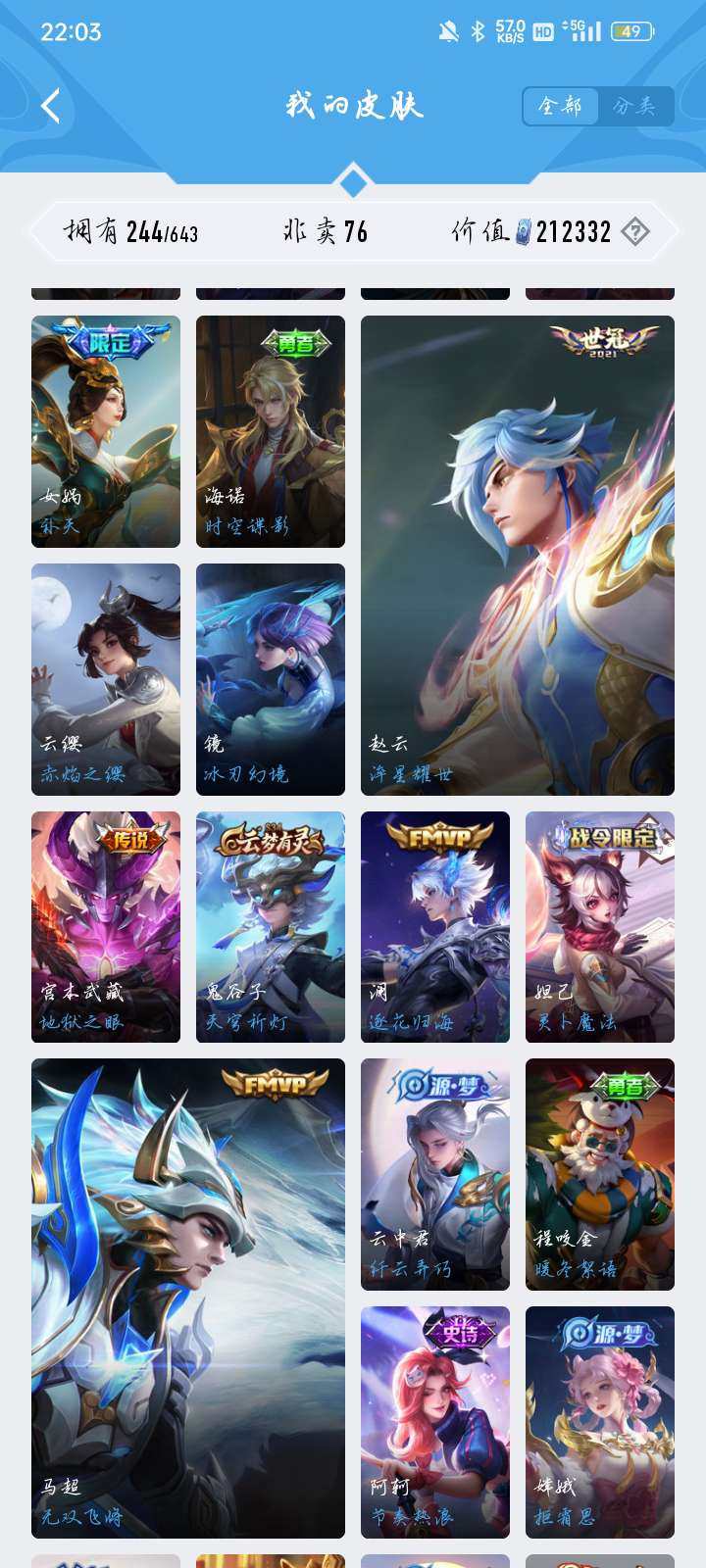Select the 镜 冰刃幻境 skin card

271,678
